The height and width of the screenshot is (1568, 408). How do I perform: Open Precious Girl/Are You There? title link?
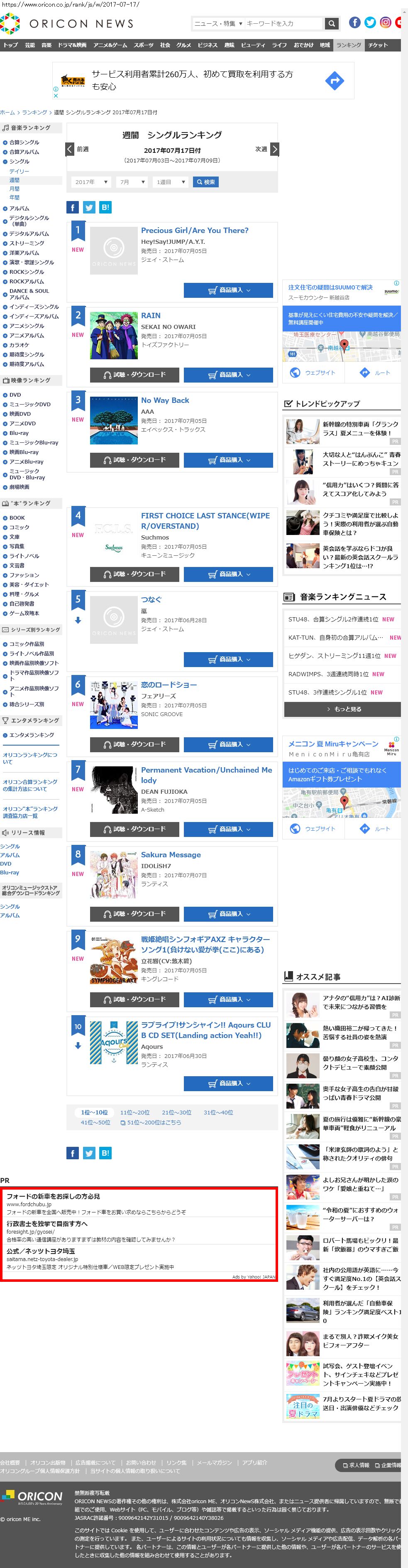(x=195, y=231)
